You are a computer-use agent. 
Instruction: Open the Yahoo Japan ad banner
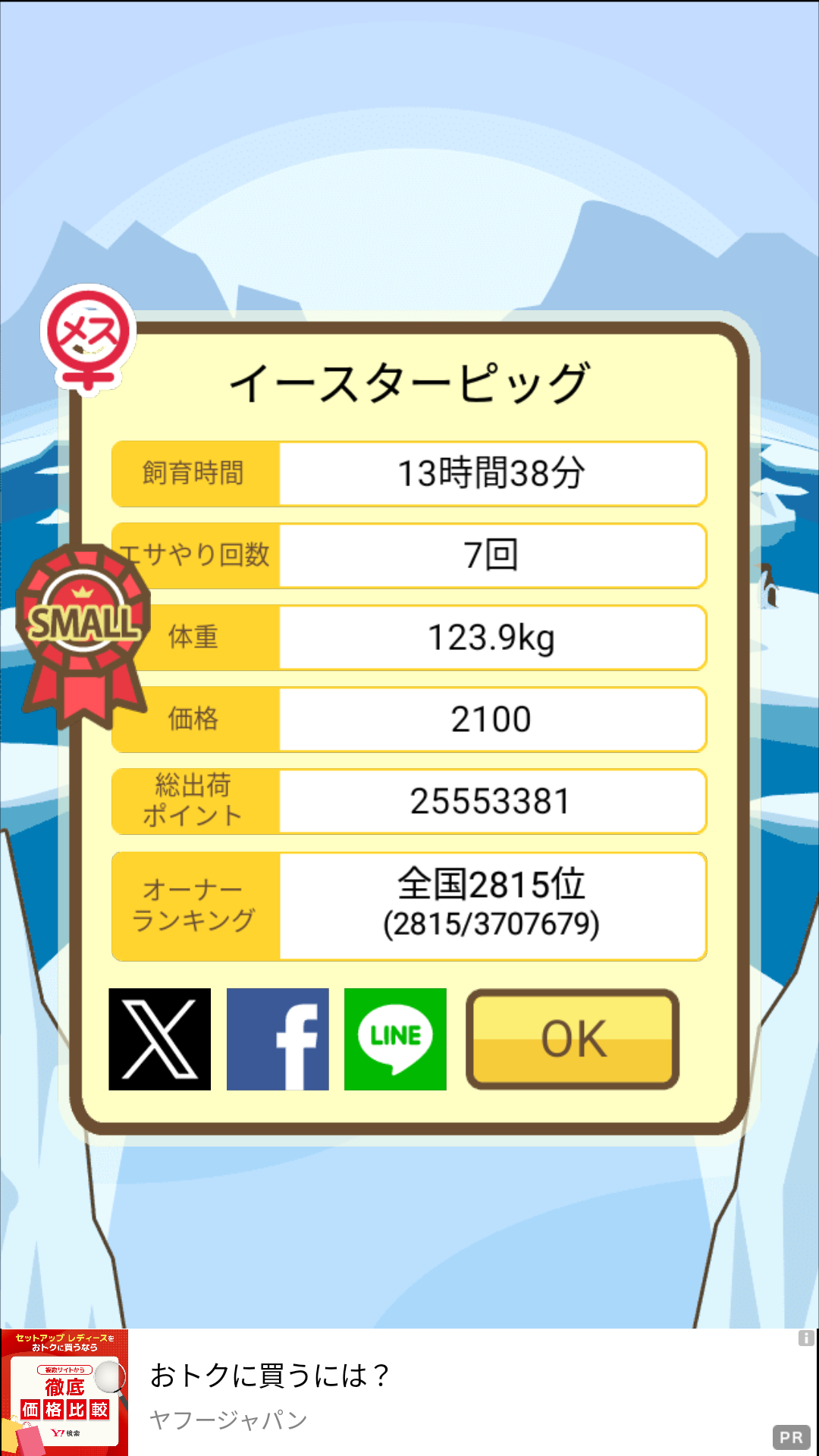pos(409,1392)
